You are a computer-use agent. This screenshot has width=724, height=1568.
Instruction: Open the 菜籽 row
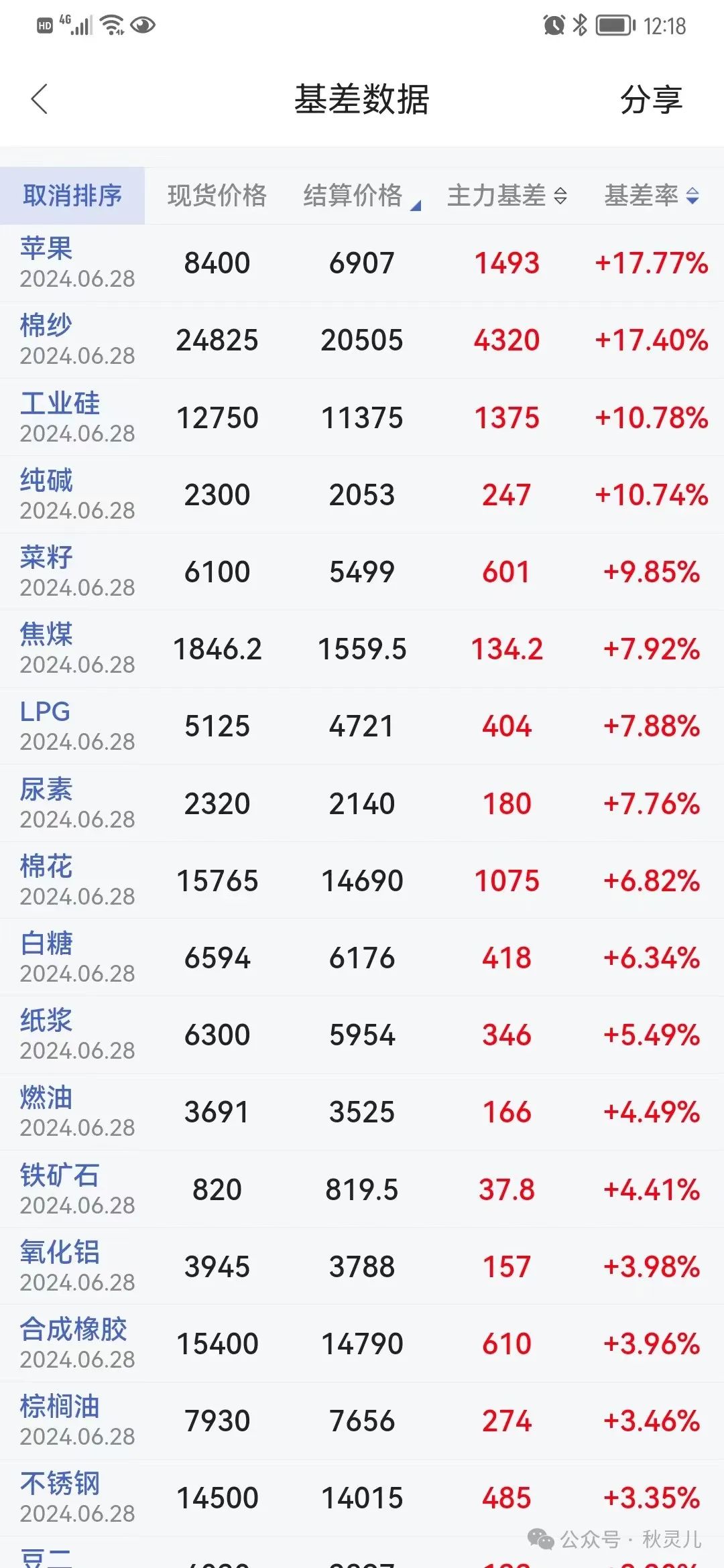coord(362,572)
